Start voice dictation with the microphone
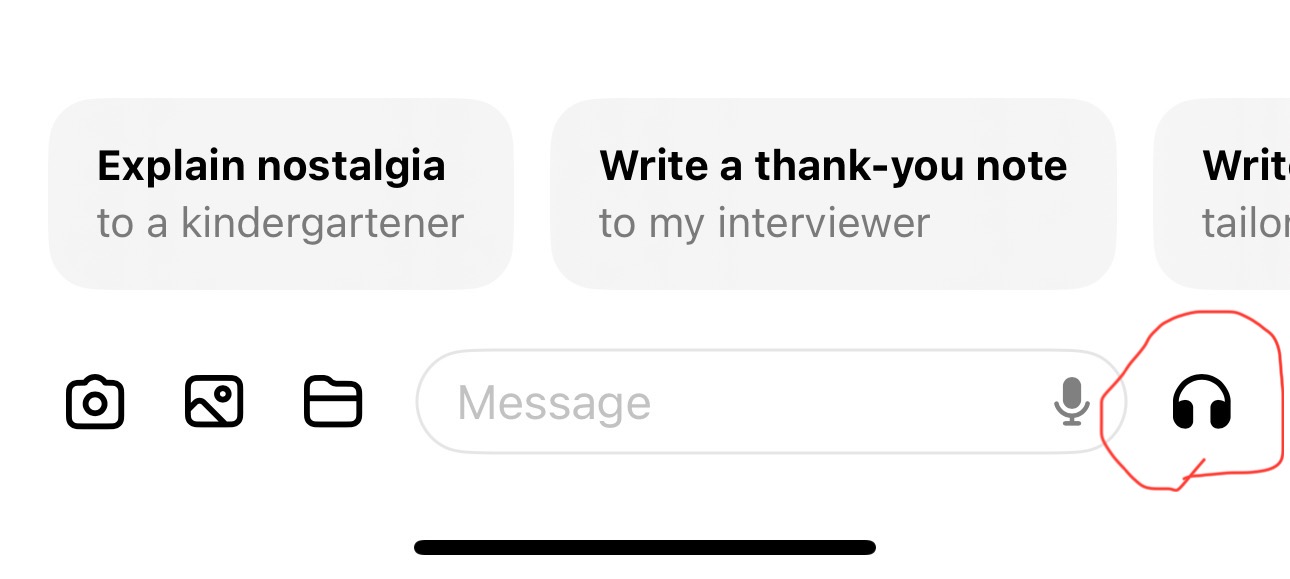 (1071, 402)
